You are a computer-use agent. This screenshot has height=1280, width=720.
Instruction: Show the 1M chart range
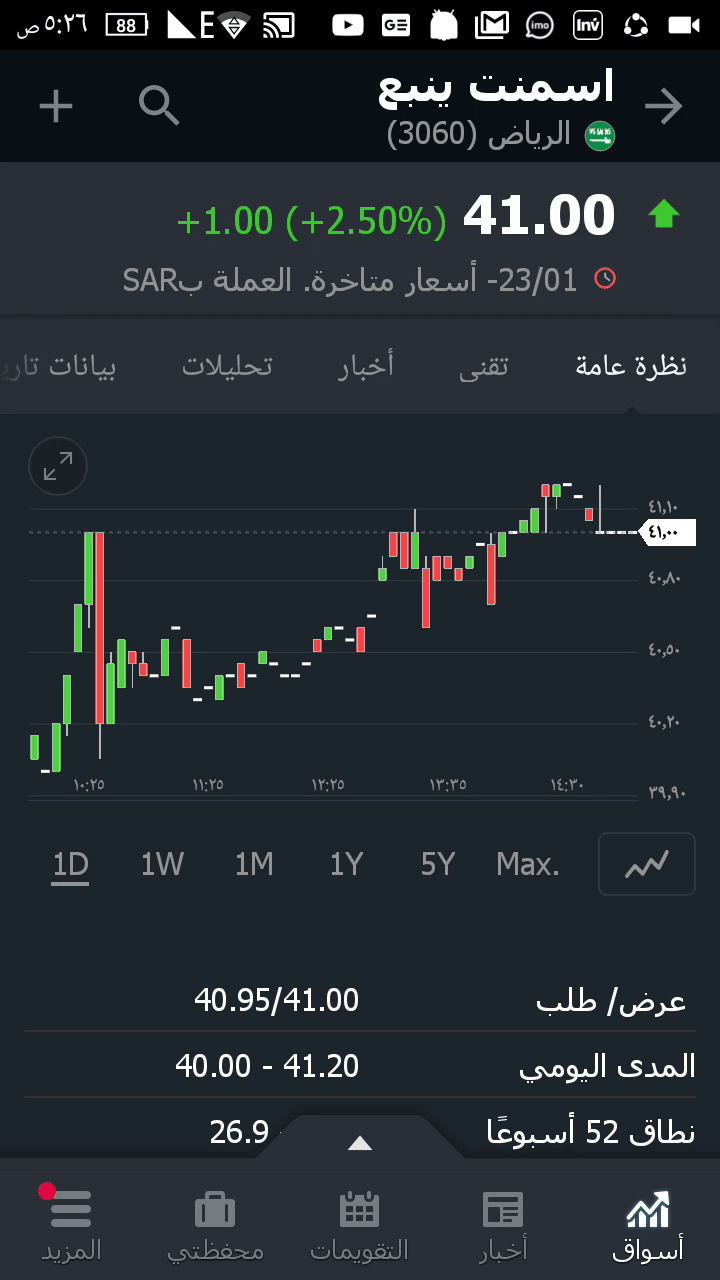(x=254, y=864)
